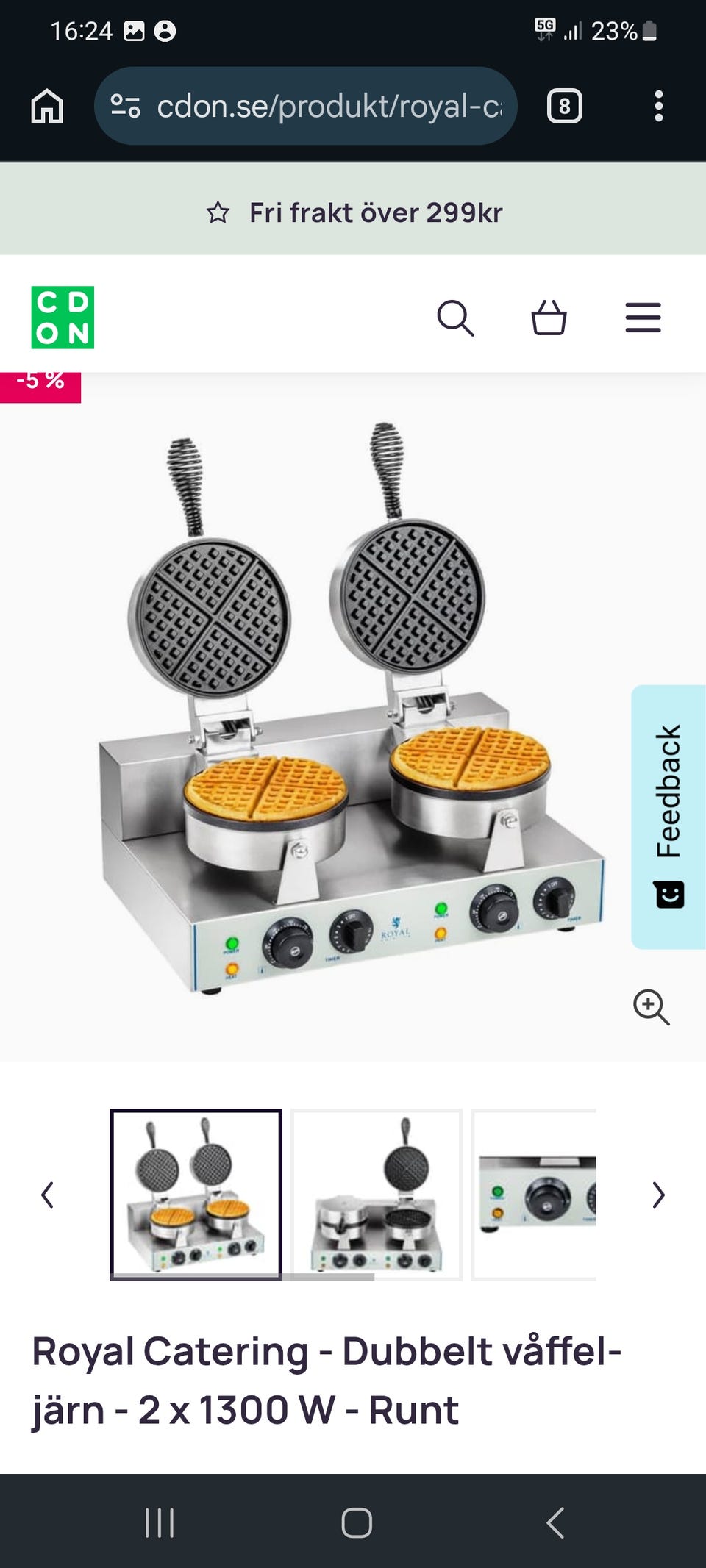
Task: Open recent apps from navigation bar
Action: click(x=160, y=1522)
